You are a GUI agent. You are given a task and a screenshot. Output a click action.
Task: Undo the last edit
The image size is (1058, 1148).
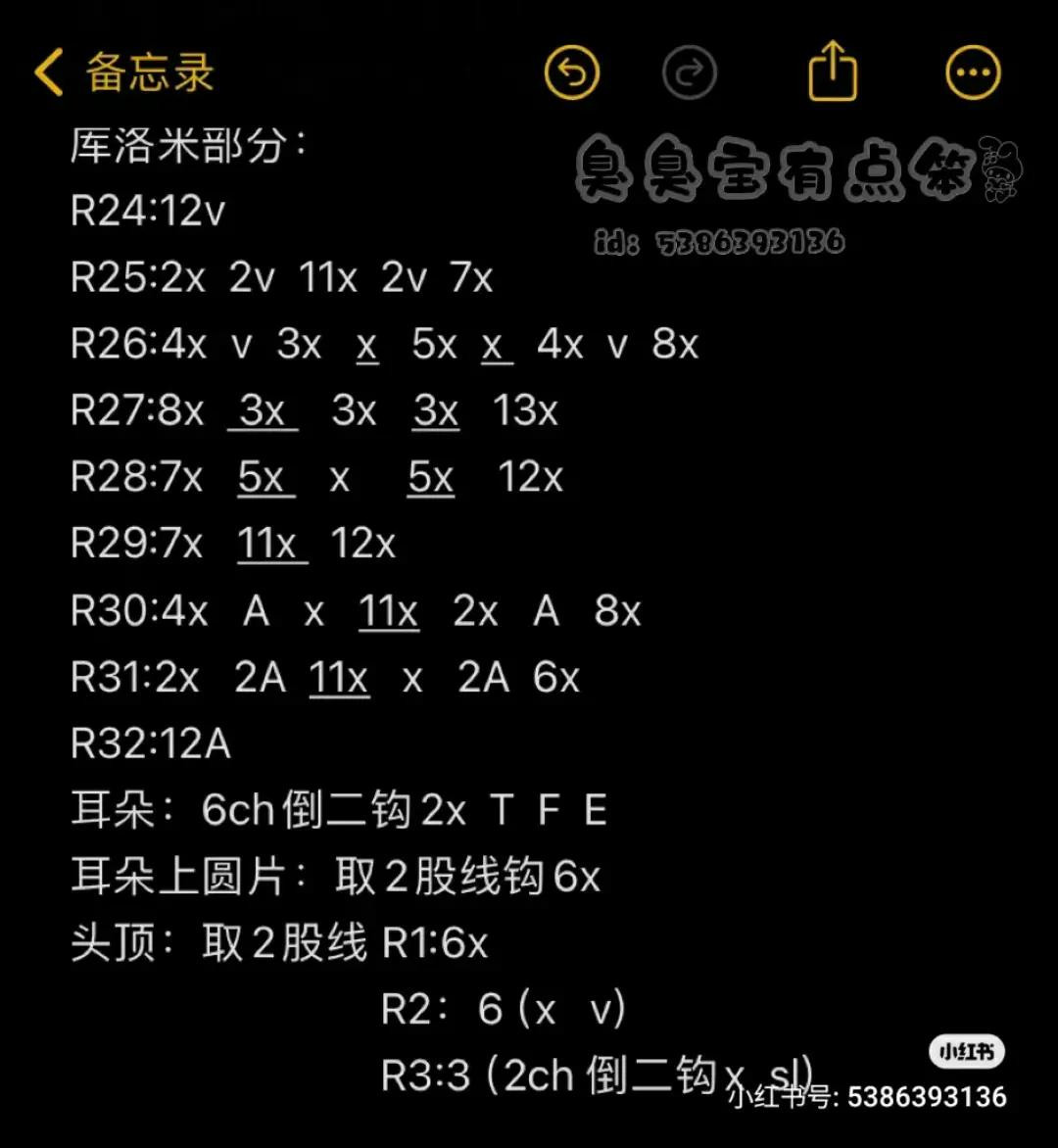point(571,72)
